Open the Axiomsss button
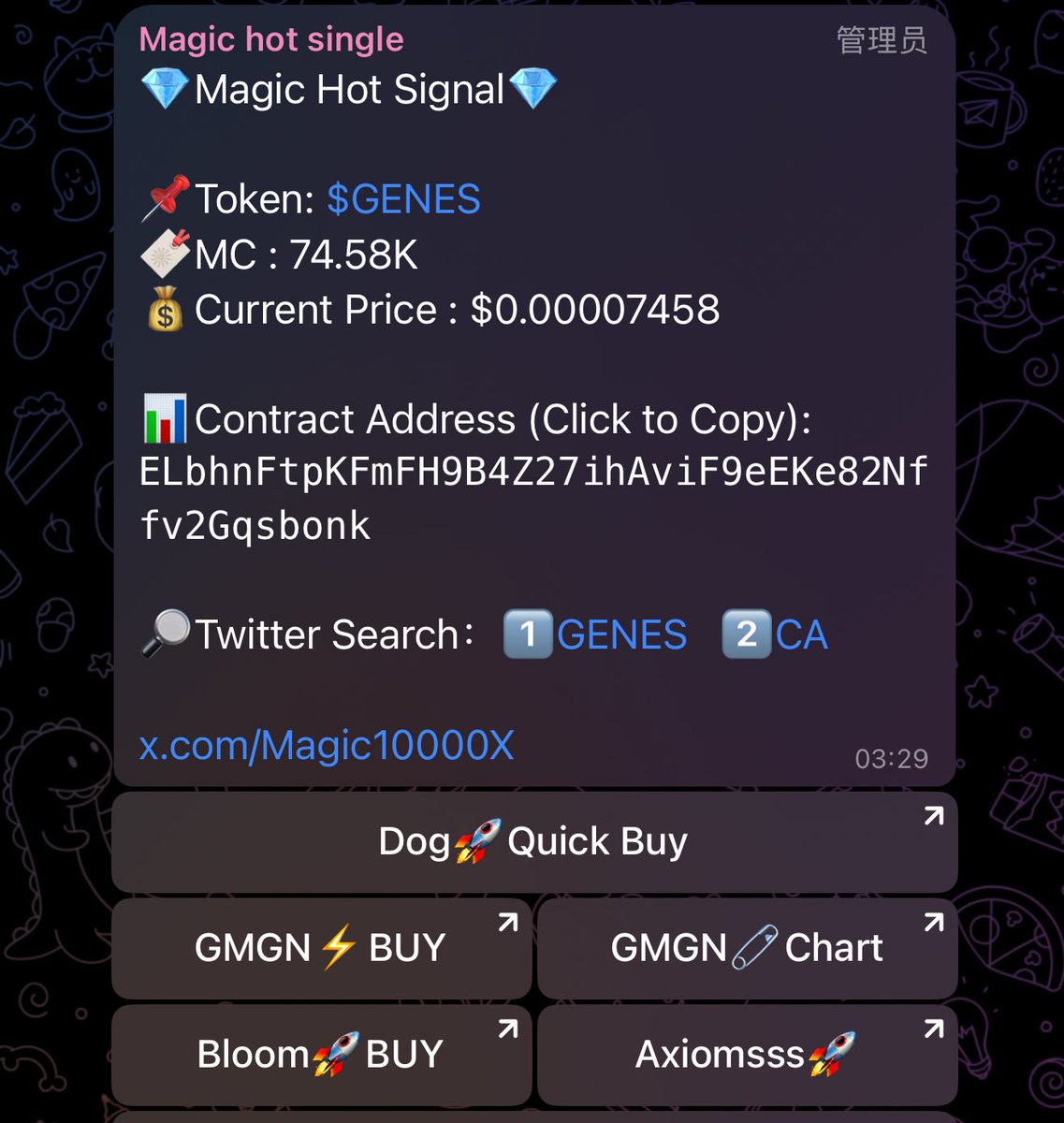The width and height of the screenshot is (1064, 1123). point(747,1055)
